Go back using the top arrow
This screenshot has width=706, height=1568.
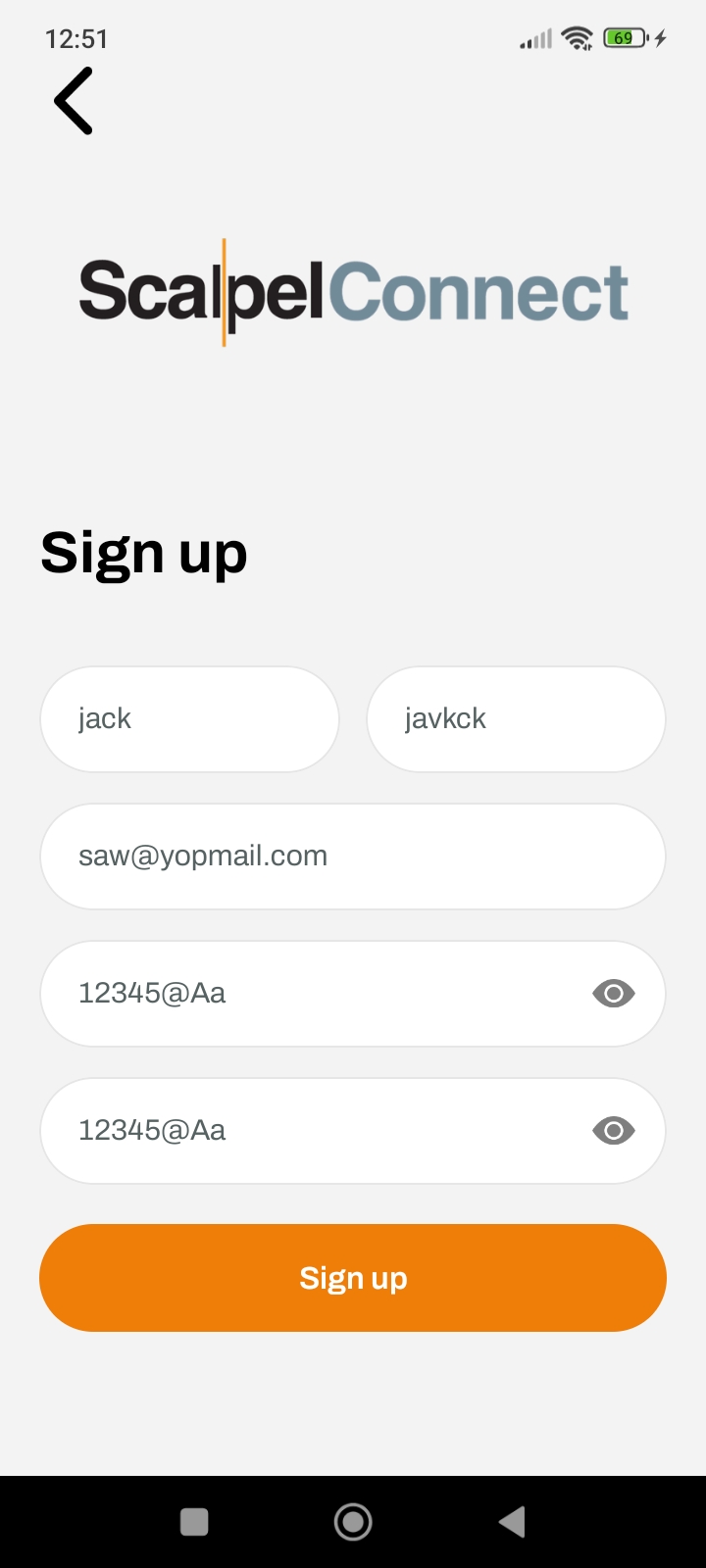[74, 101]
